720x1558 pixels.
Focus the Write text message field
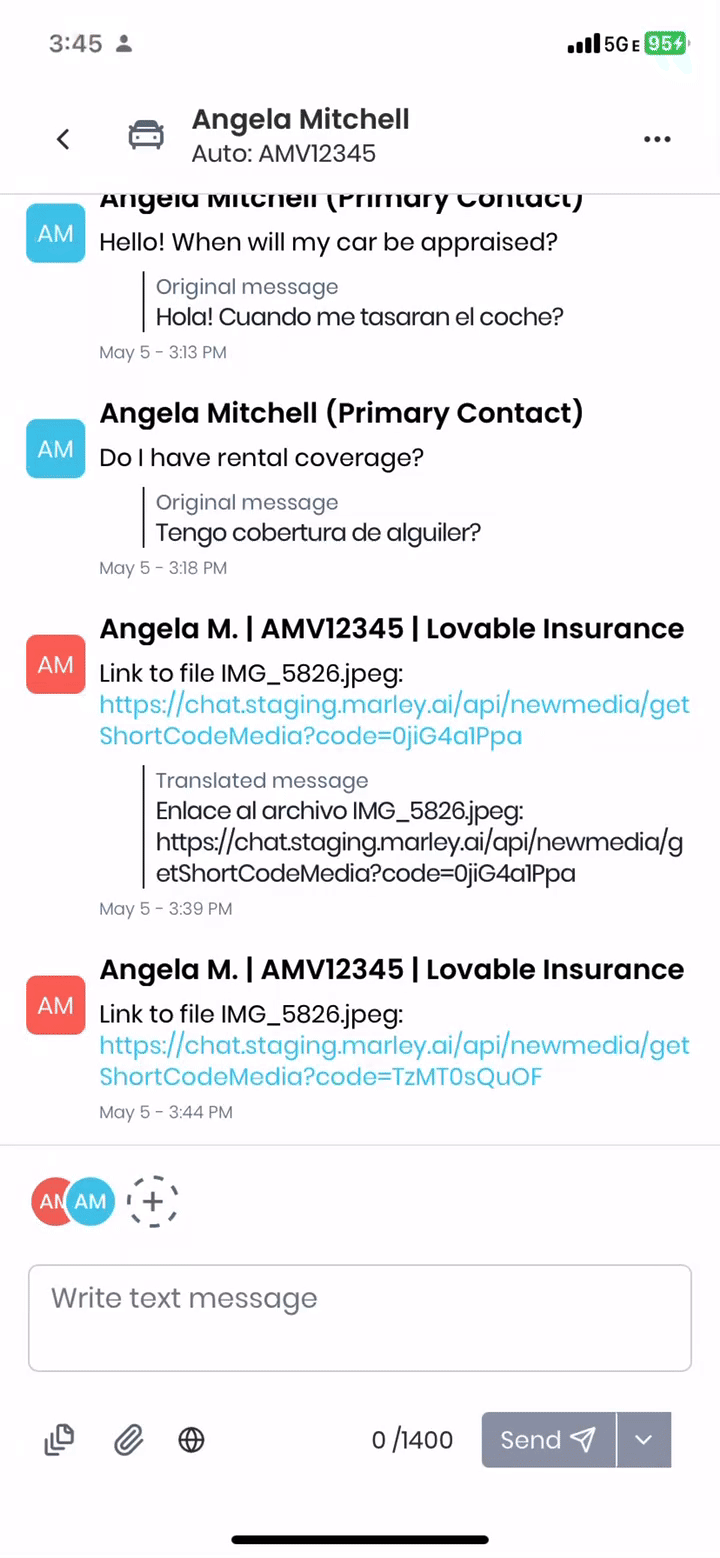360,1317
